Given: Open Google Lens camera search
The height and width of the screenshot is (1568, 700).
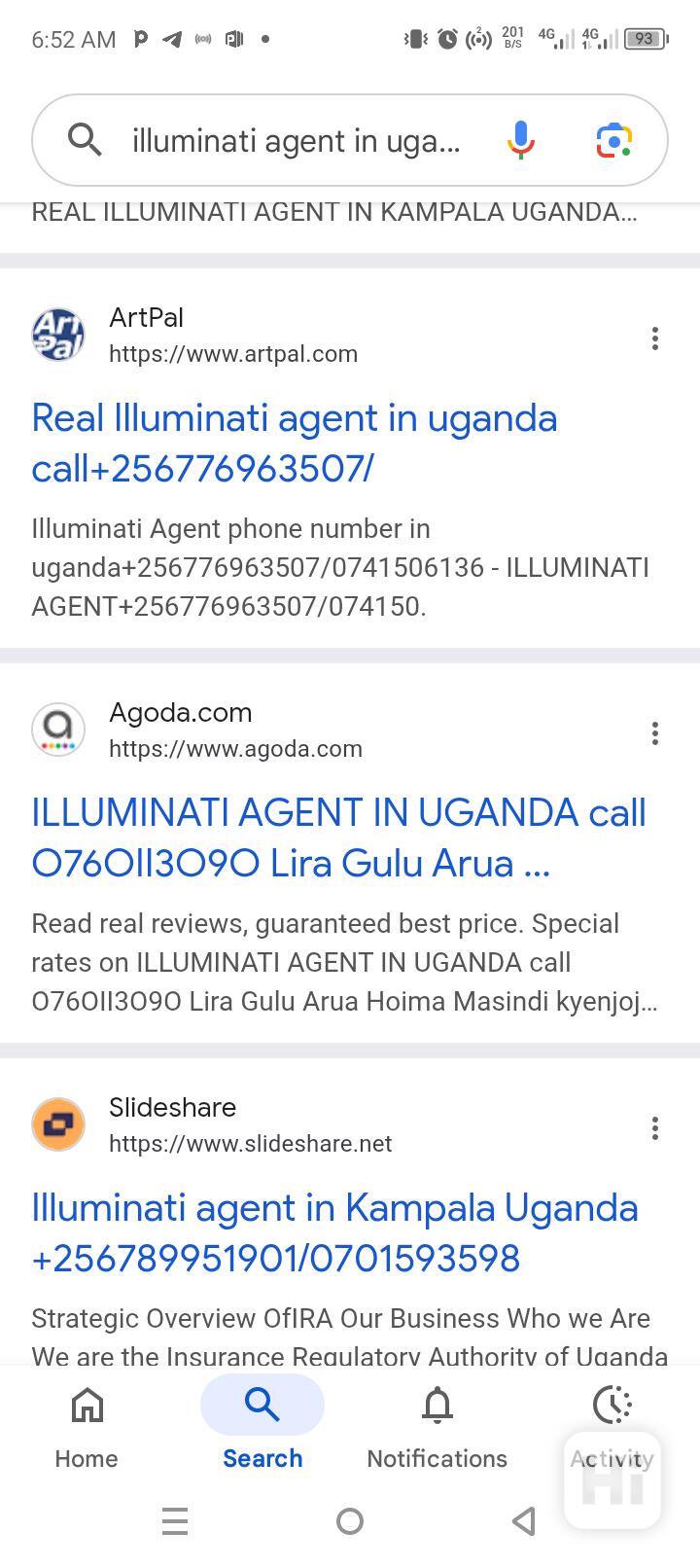Looking at the screenshot, I should (x=614, y=141).
